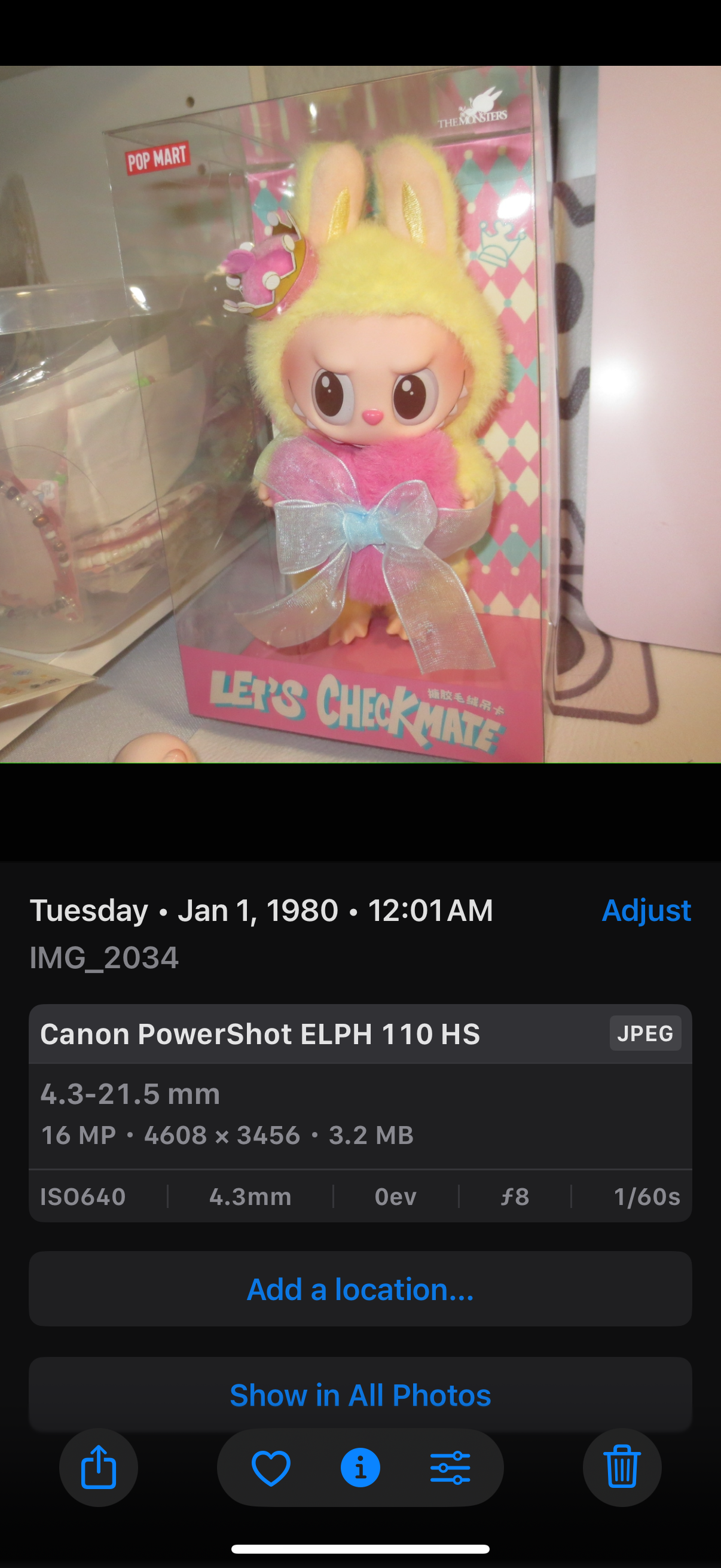Close the photo info panel
The width and height of the screenshot is (721, 1568).
click(360, 1468)
